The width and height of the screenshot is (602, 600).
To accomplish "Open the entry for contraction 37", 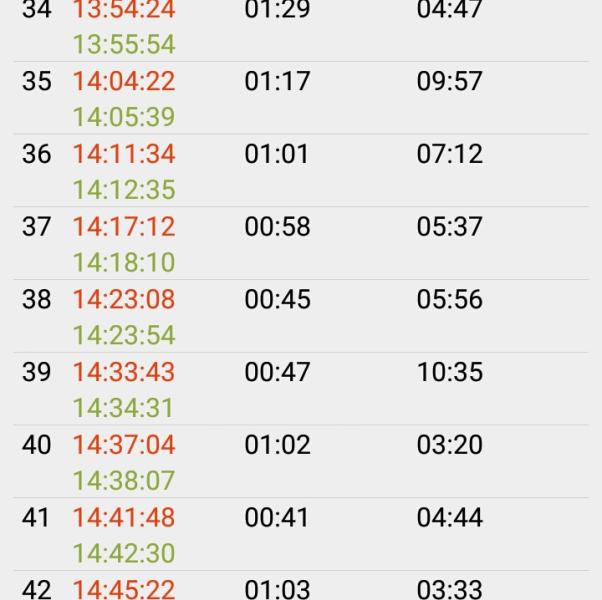I will tap(300, 244).
